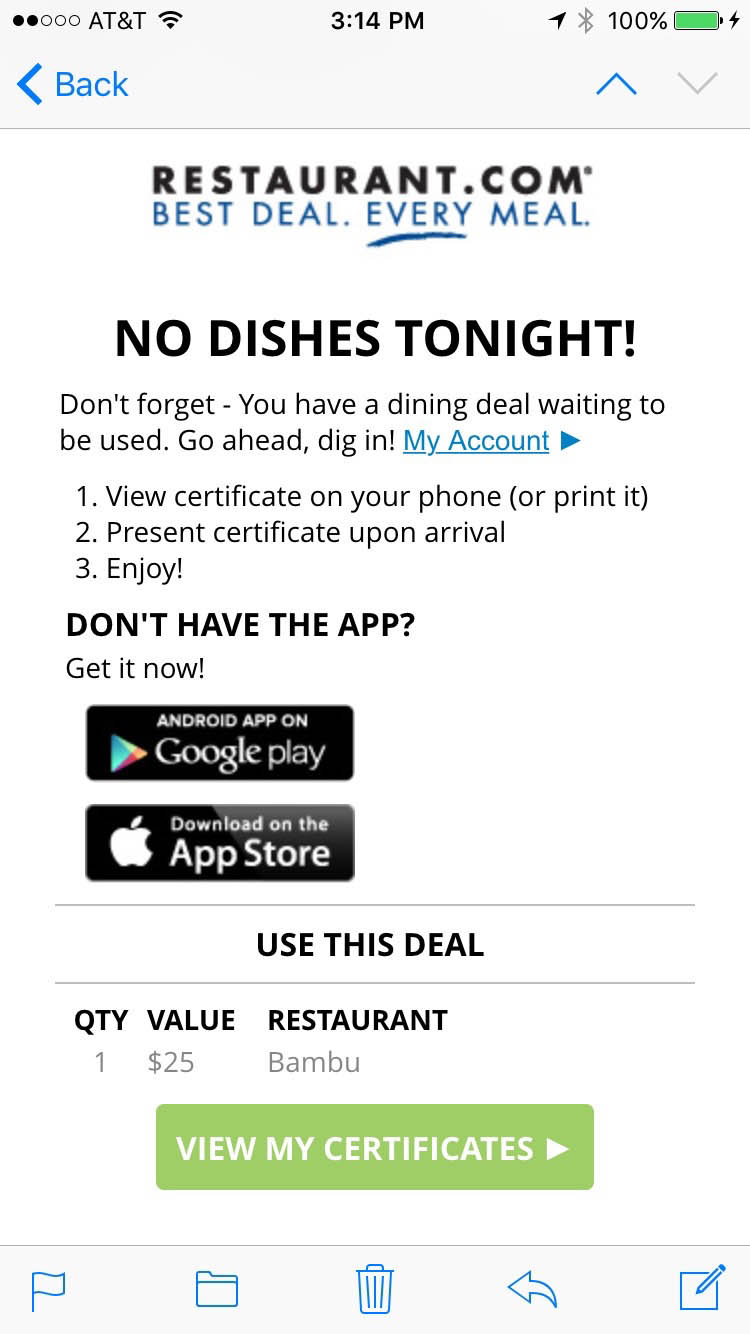Go back to the inbox
750x1334 pixels.
tap(73, 85)
